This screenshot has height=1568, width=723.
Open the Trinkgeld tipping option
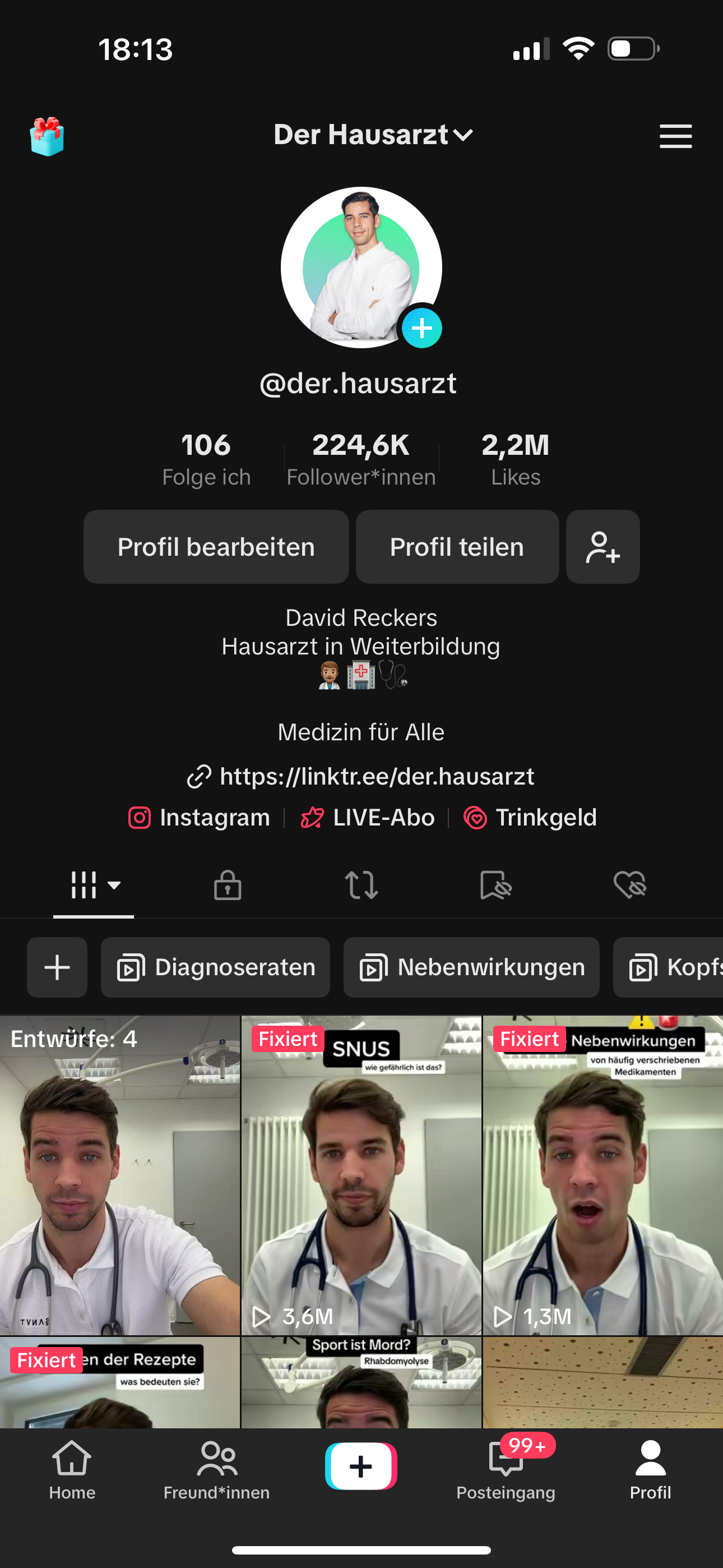[531, 818]
